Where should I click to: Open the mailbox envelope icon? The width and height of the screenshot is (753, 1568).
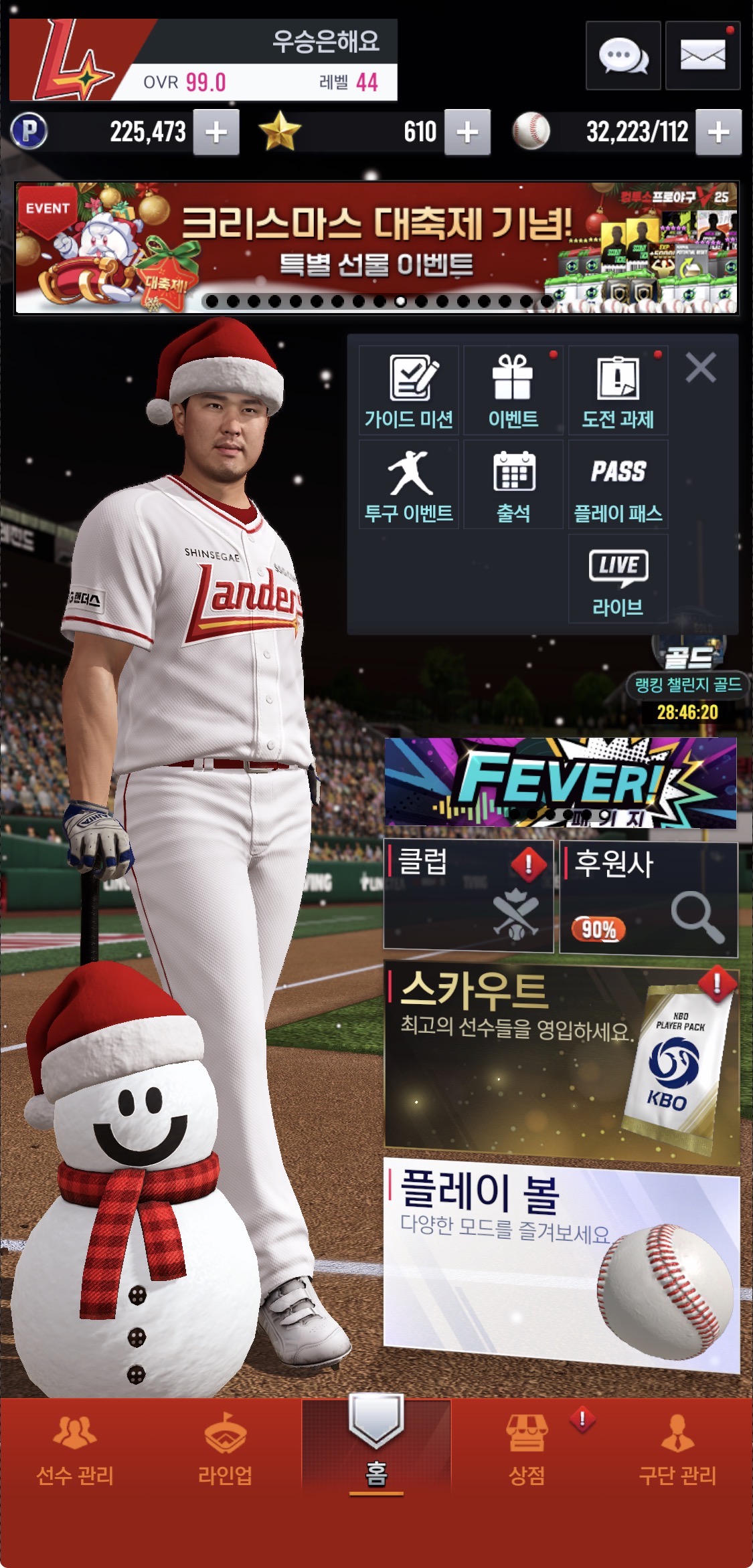702,56
